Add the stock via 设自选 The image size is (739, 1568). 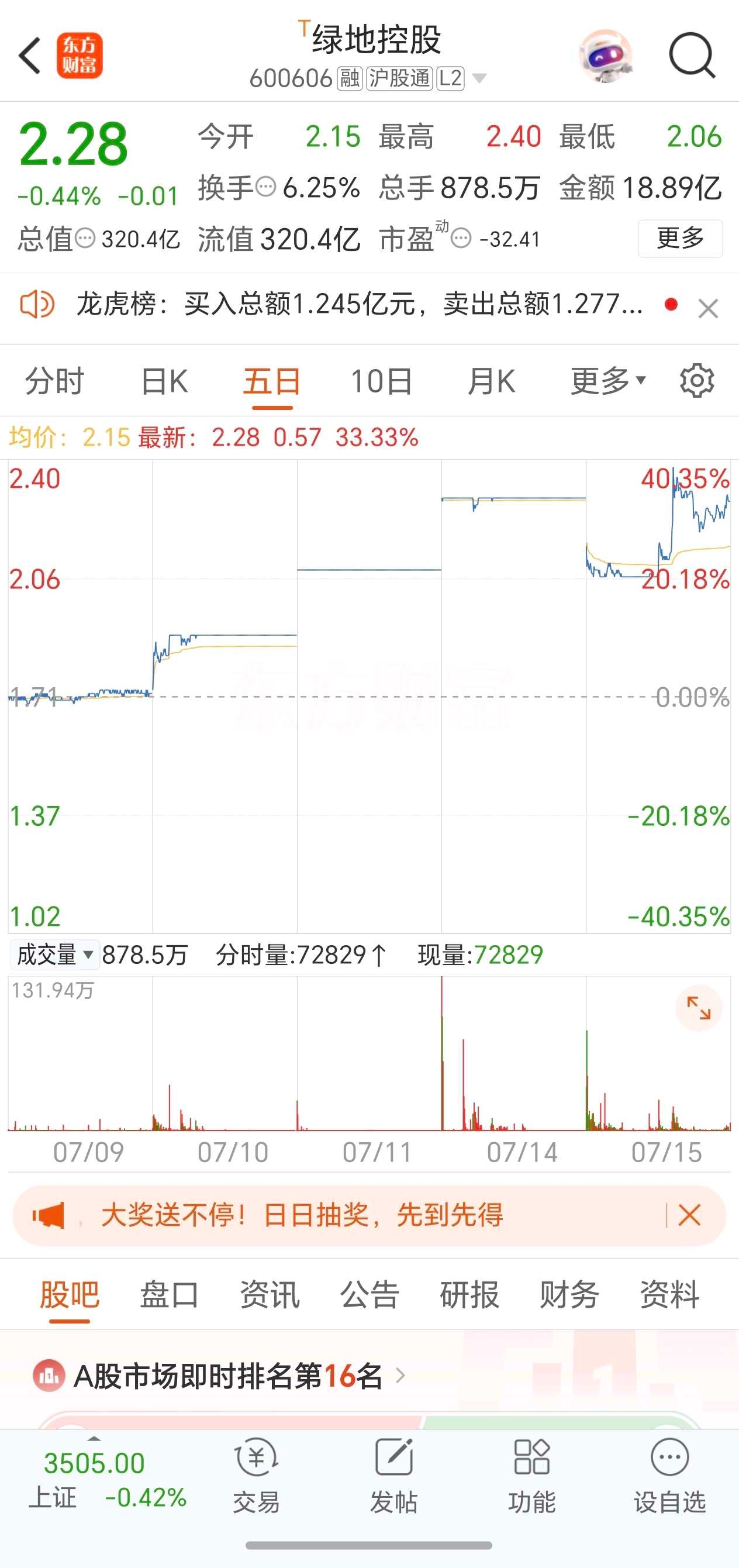click(669, 1477)
